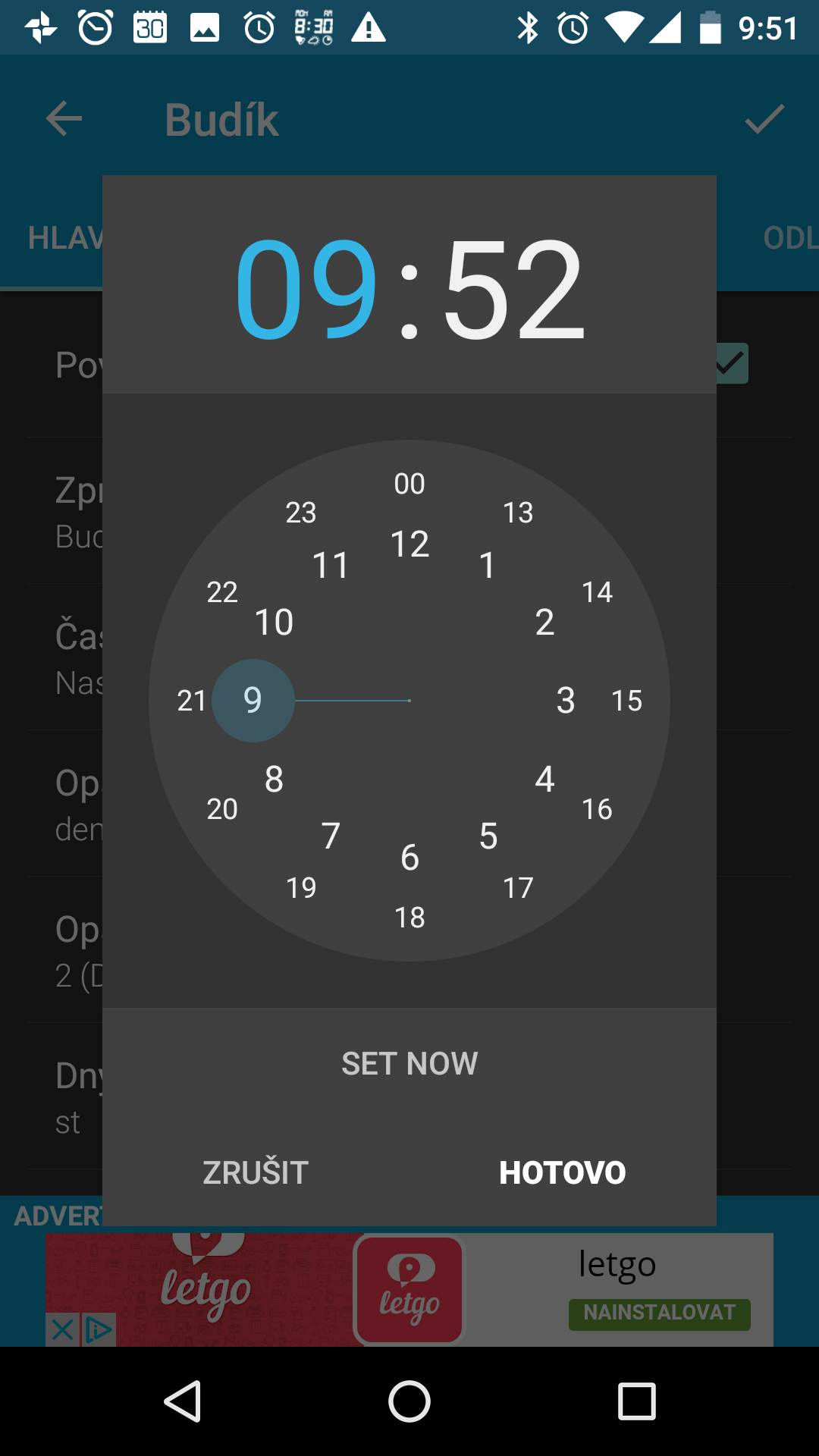Choose hour 12 on the clock dial
The height and width of the screenshot is (1456, 819).
(409, 544)
